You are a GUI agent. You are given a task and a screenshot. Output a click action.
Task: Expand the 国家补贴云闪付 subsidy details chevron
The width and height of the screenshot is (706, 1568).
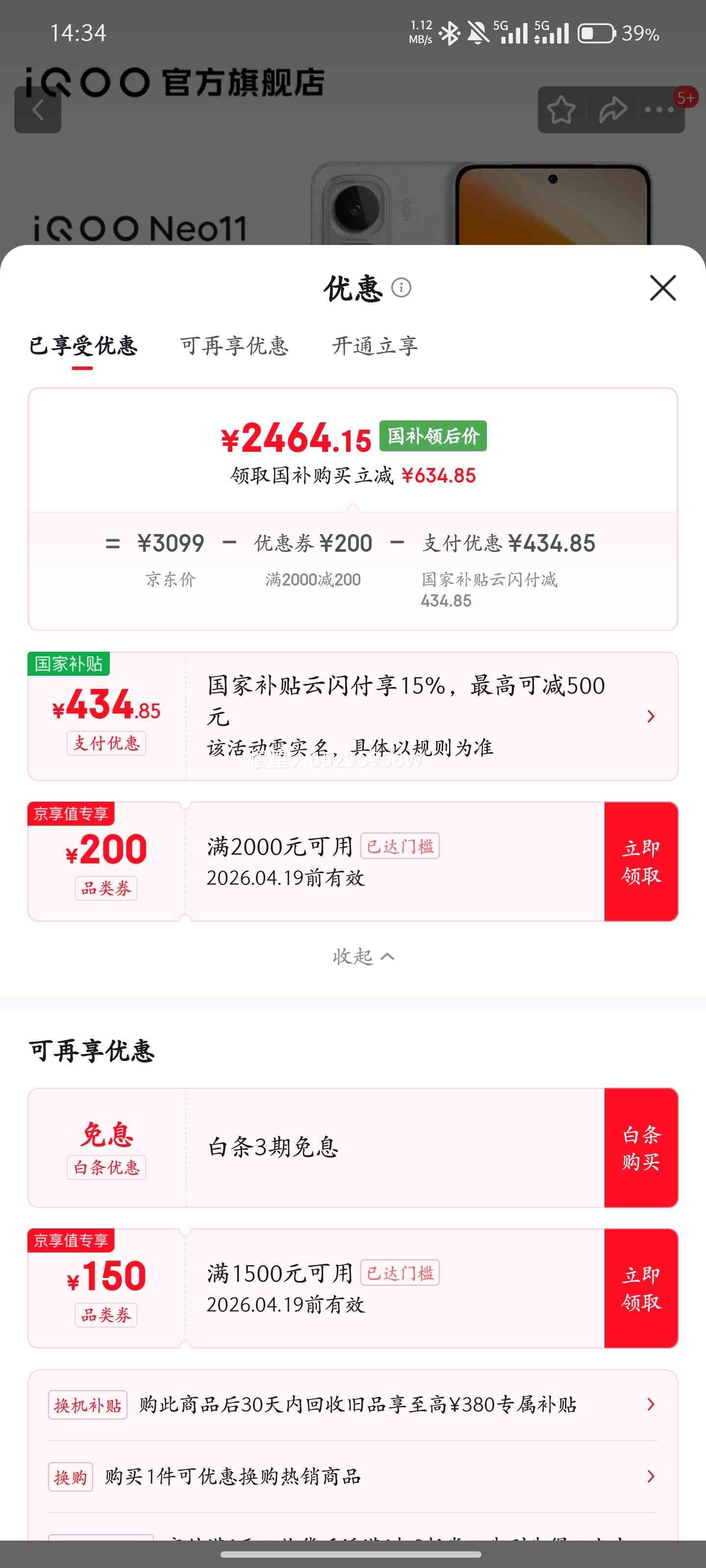651,716
